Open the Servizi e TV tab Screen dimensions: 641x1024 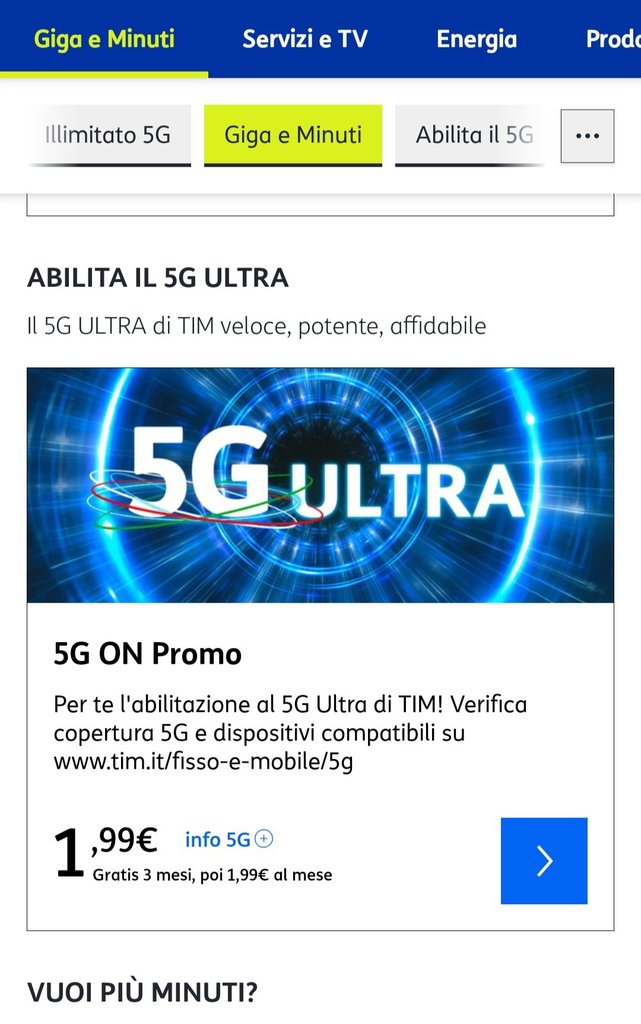pos(305,40)
